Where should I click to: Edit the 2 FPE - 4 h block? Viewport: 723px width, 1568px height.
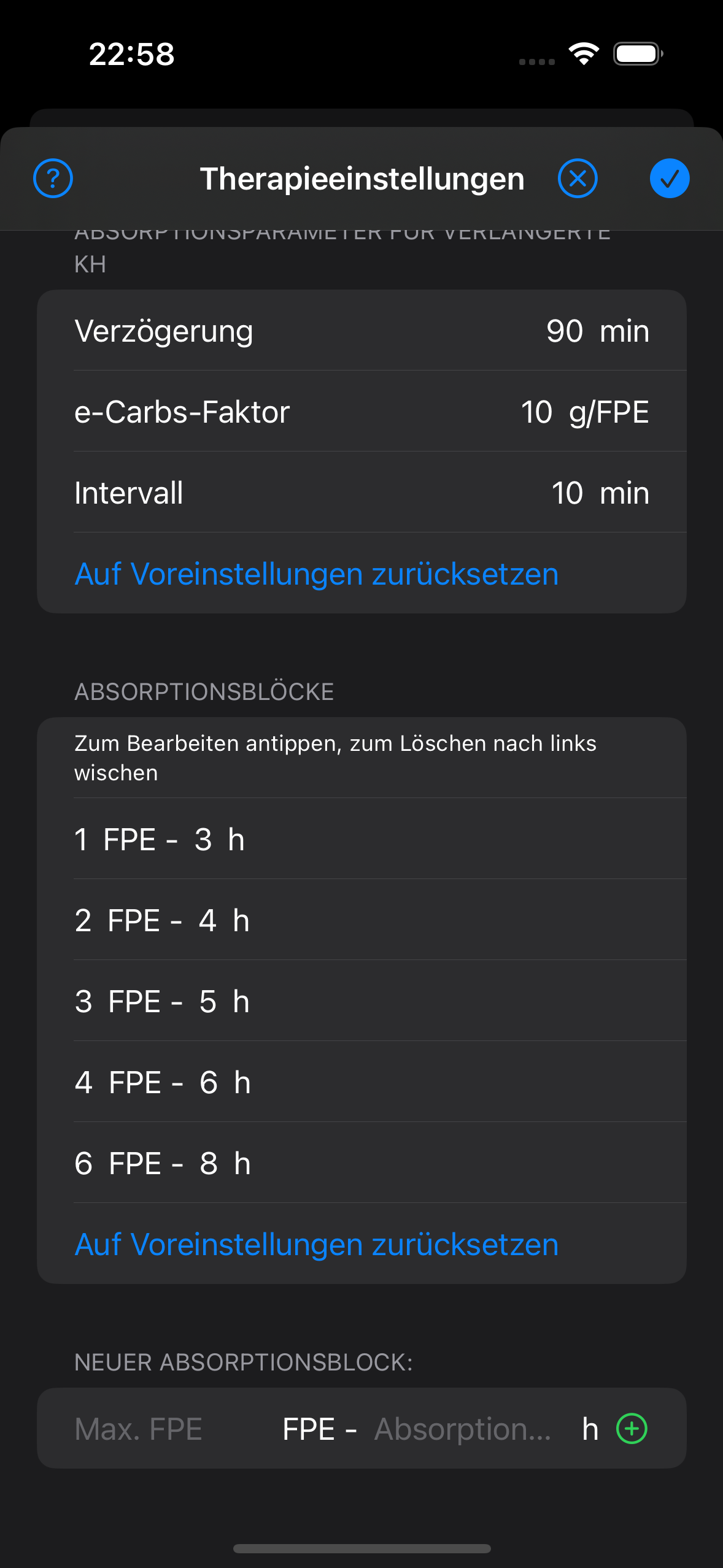[361, 920]
